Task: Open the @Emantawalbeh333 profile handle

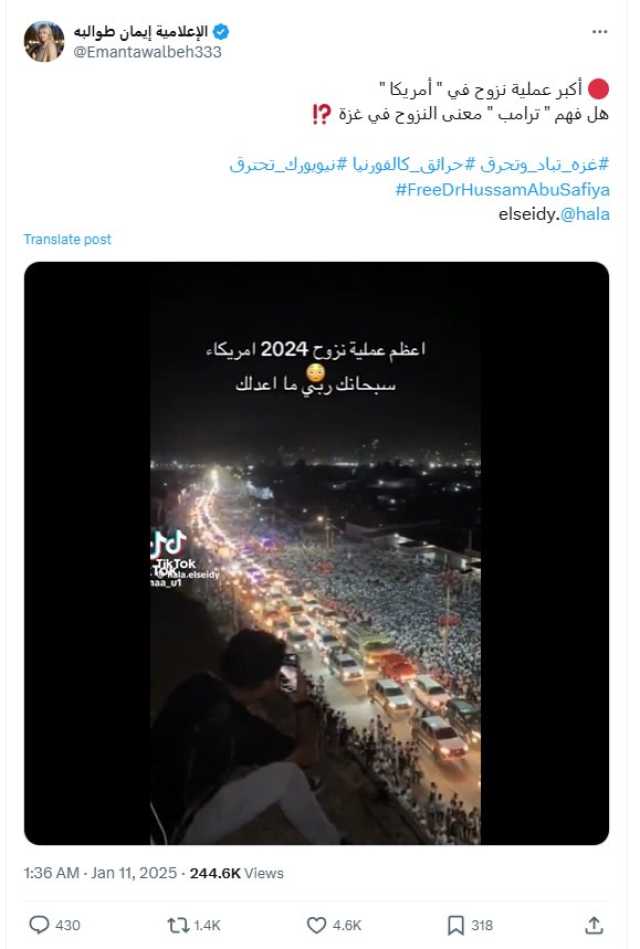Action: (x=148, y=52)
